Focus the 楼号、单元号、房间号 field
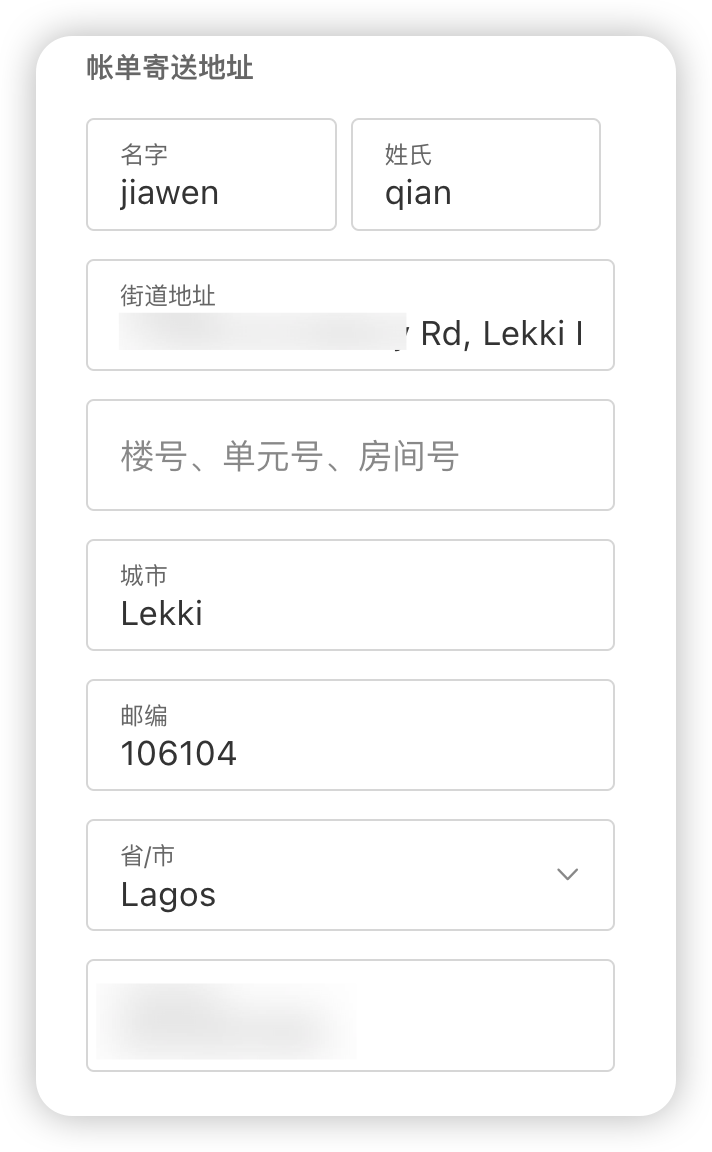 [x=350, y=456]
